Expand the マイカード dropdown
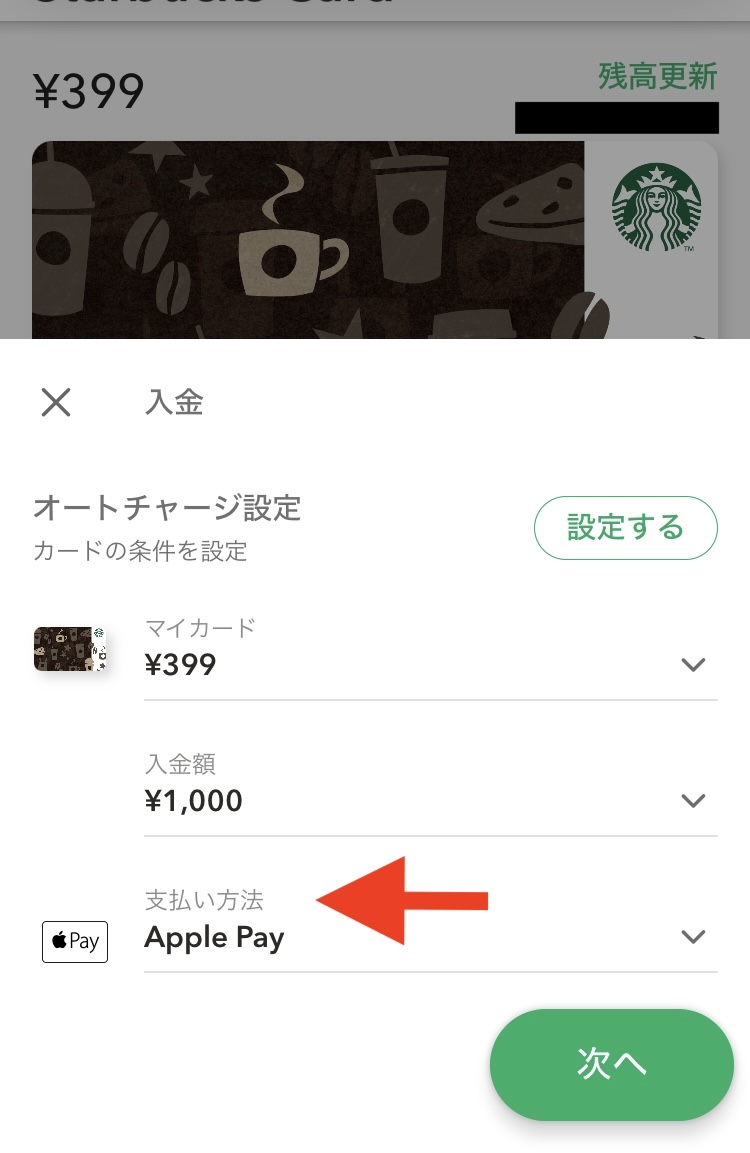The width and height of the screenshot is (750, 1153). [x=692, y=665]
